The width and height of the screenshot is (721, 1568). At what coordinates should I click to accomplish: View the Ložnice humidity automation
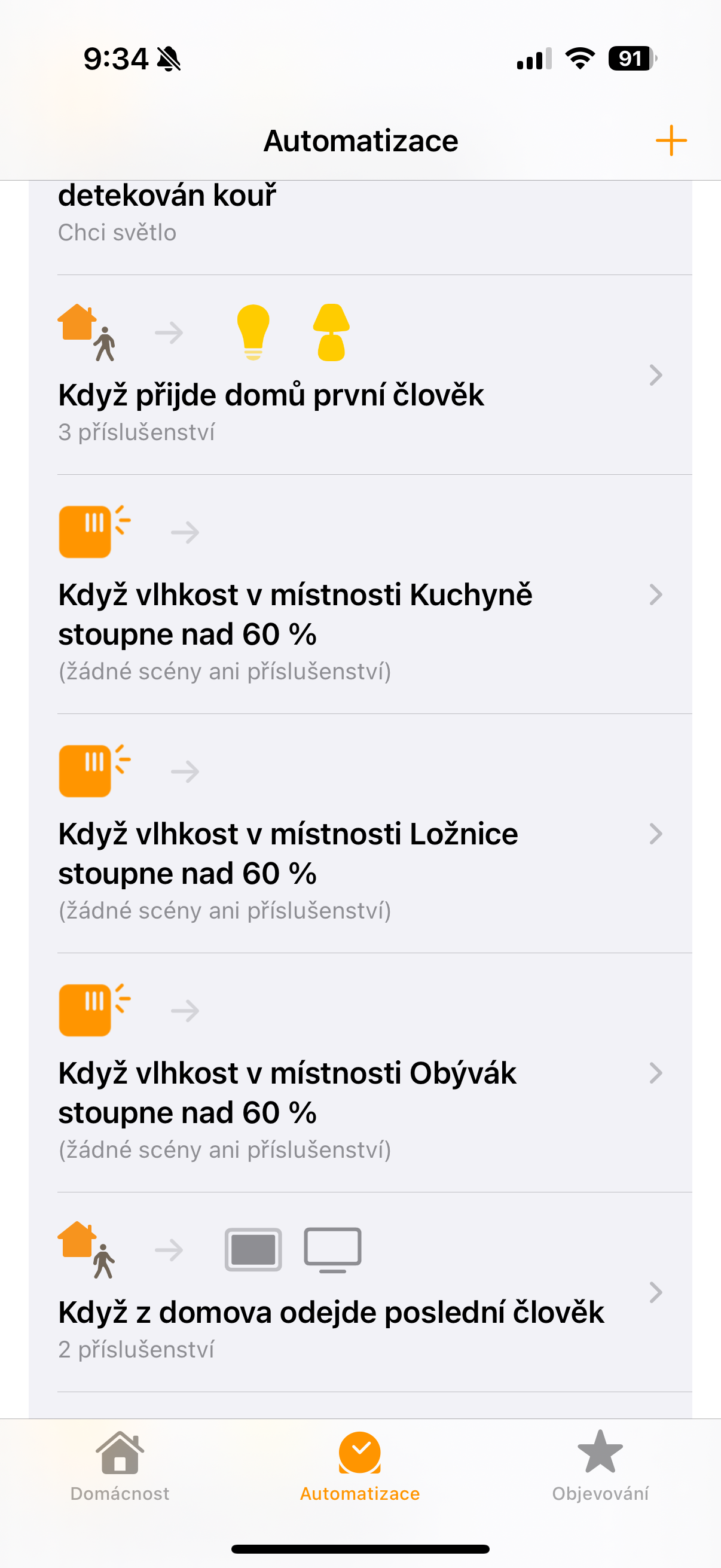(x=359, y=834)
